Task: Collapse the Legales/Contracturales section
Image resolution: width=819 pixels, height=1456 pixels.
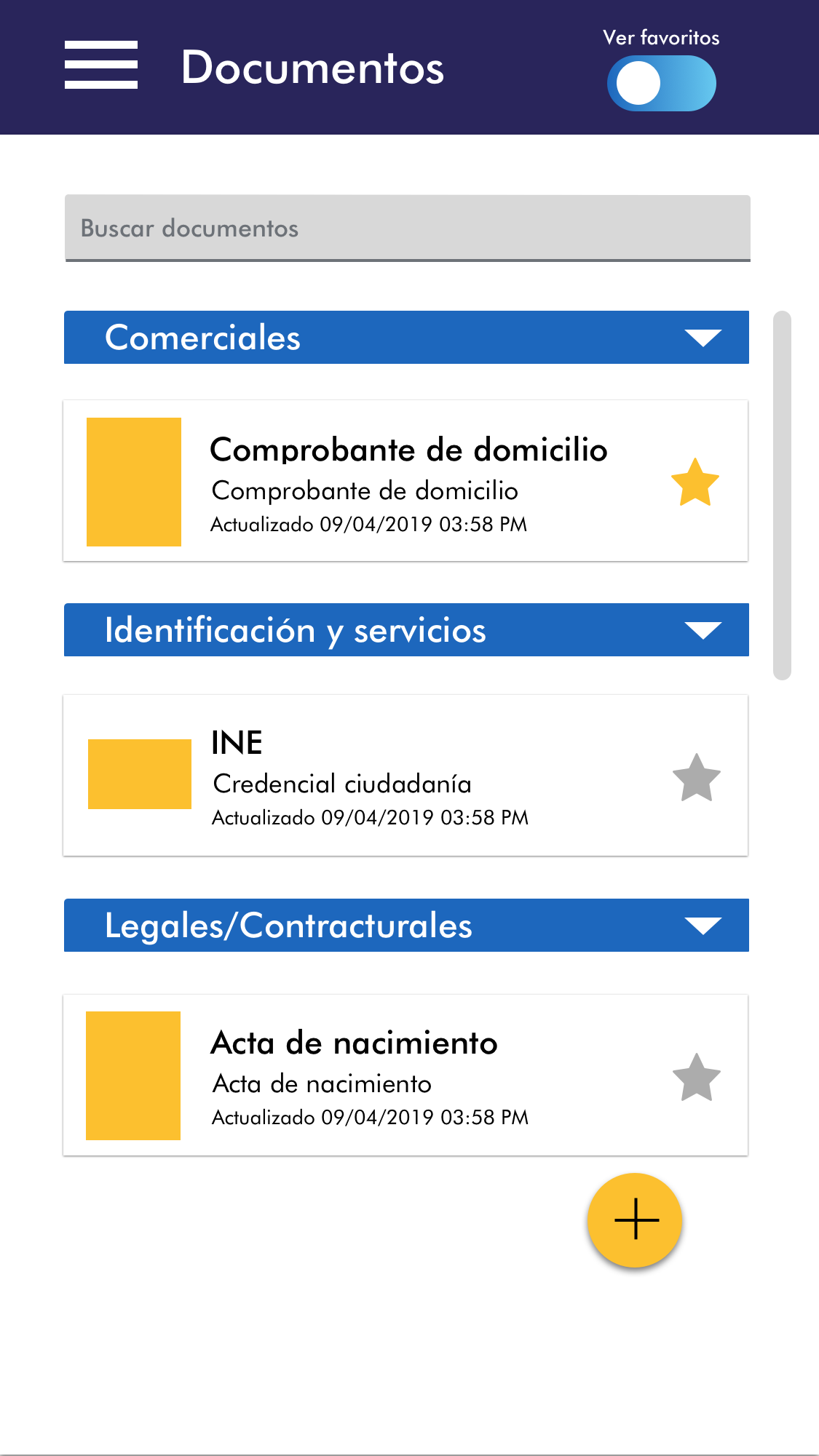Action: pos(703,926)
